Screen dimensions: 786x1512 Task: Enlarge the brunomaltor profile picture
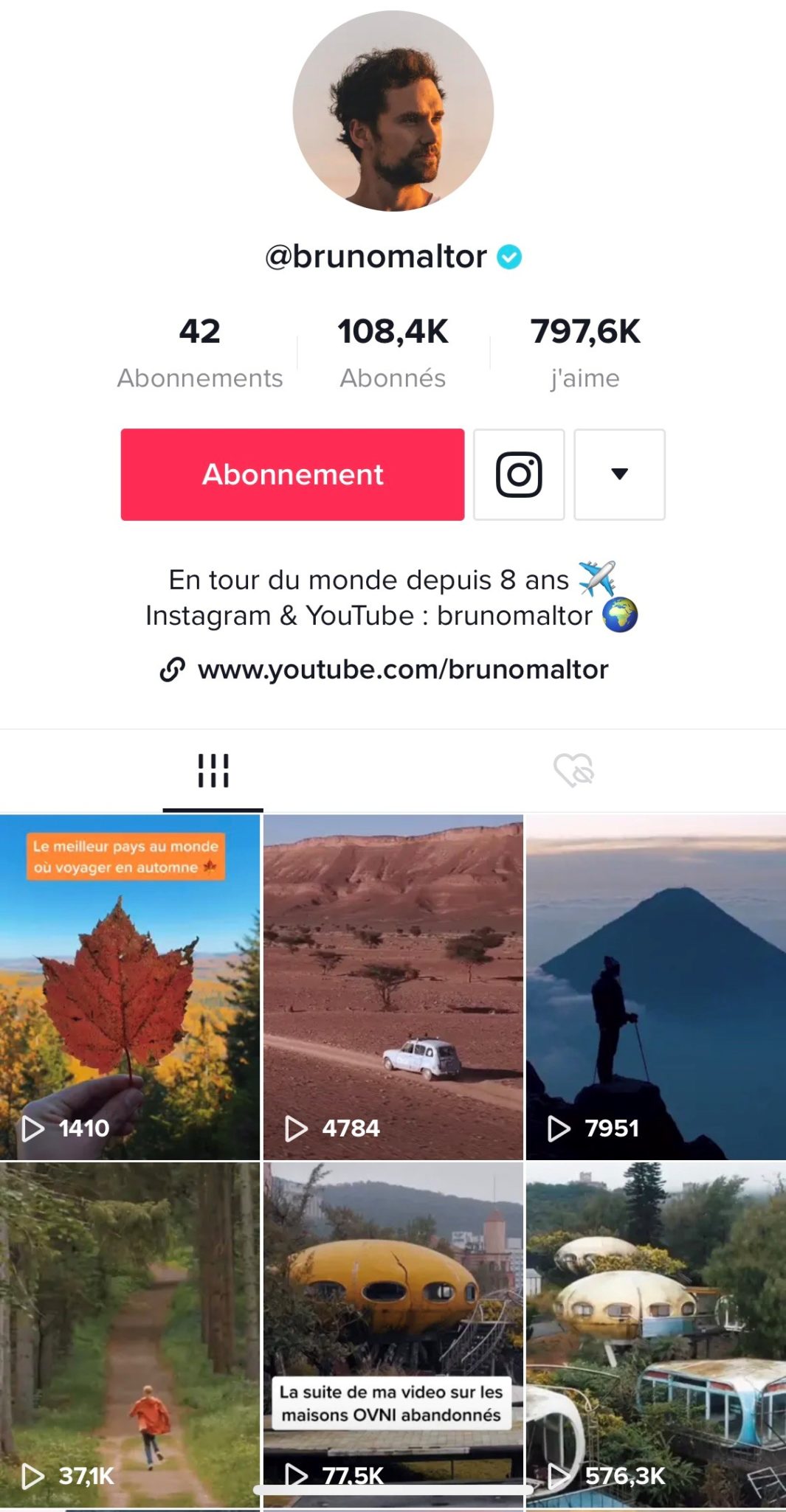(x=393, y=111)
